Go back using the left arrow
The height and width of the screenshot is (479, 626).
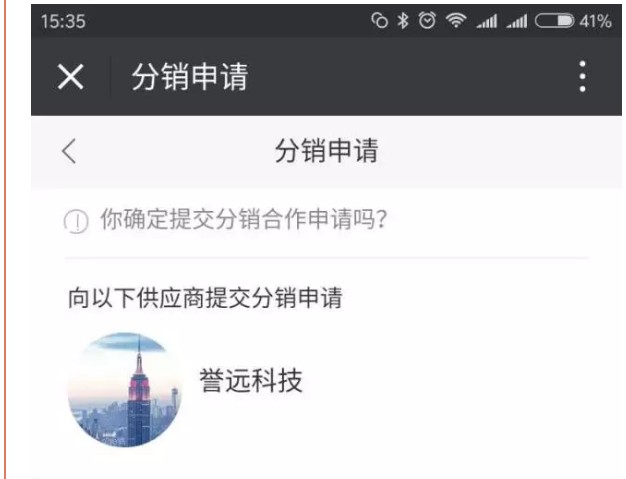point(69,151)
